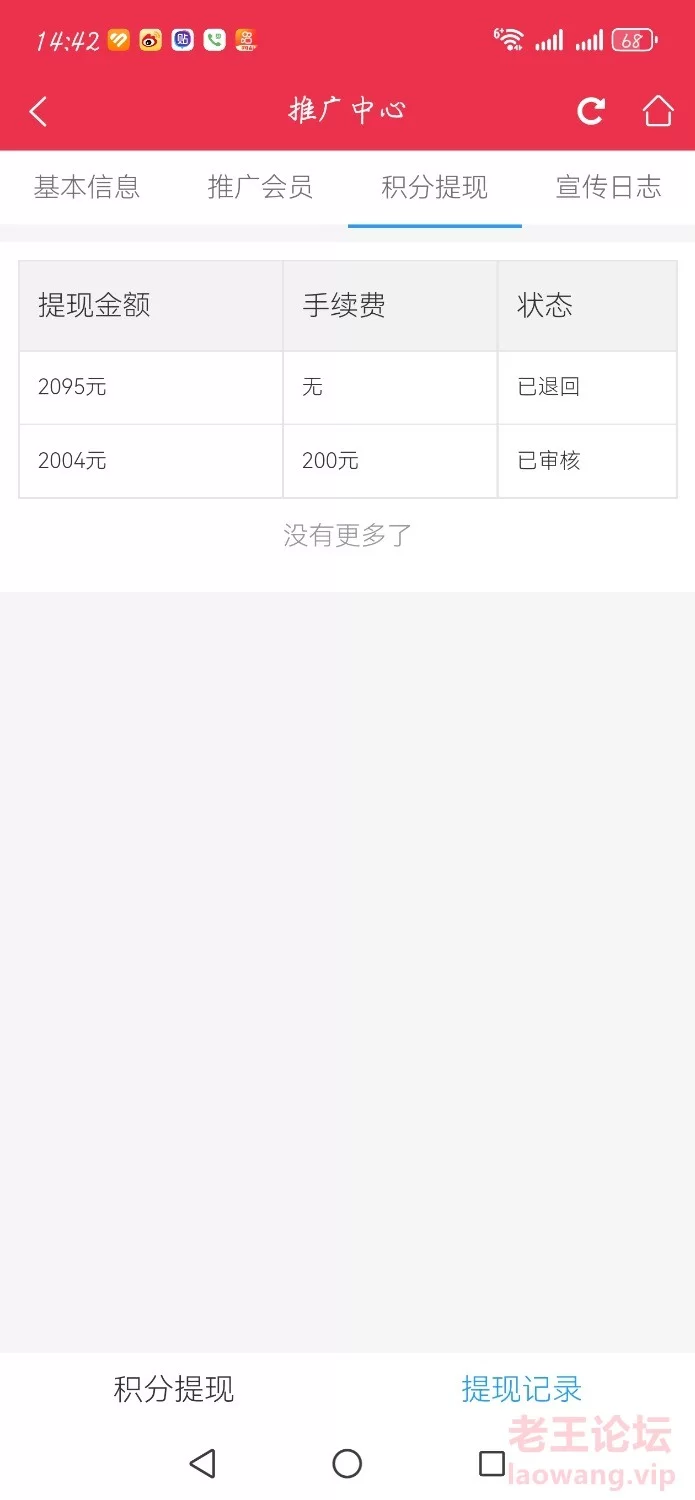695x1500 pixels.
Task: Go back using the header arrow
Action: click(38, 111)
